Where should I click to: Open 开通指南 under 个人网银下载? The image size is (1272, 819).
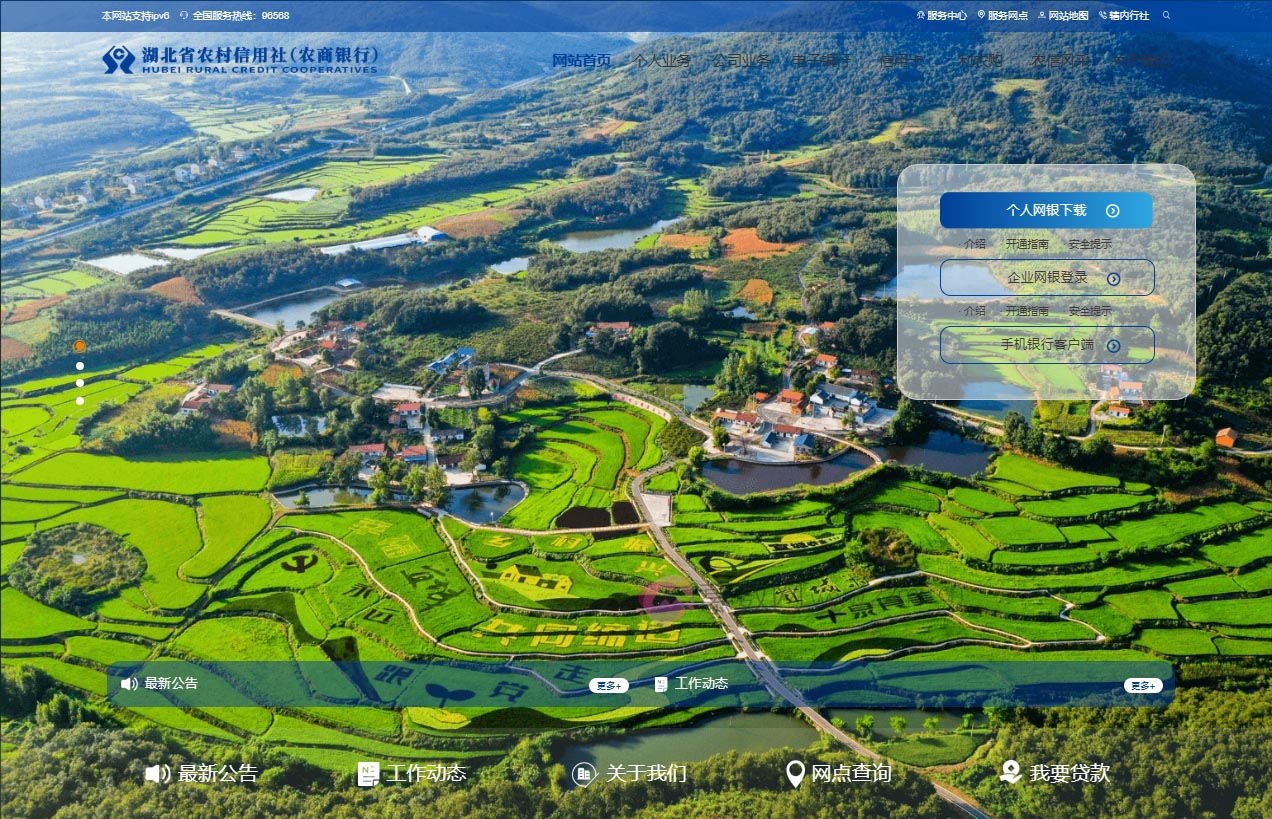(1027, 243)
